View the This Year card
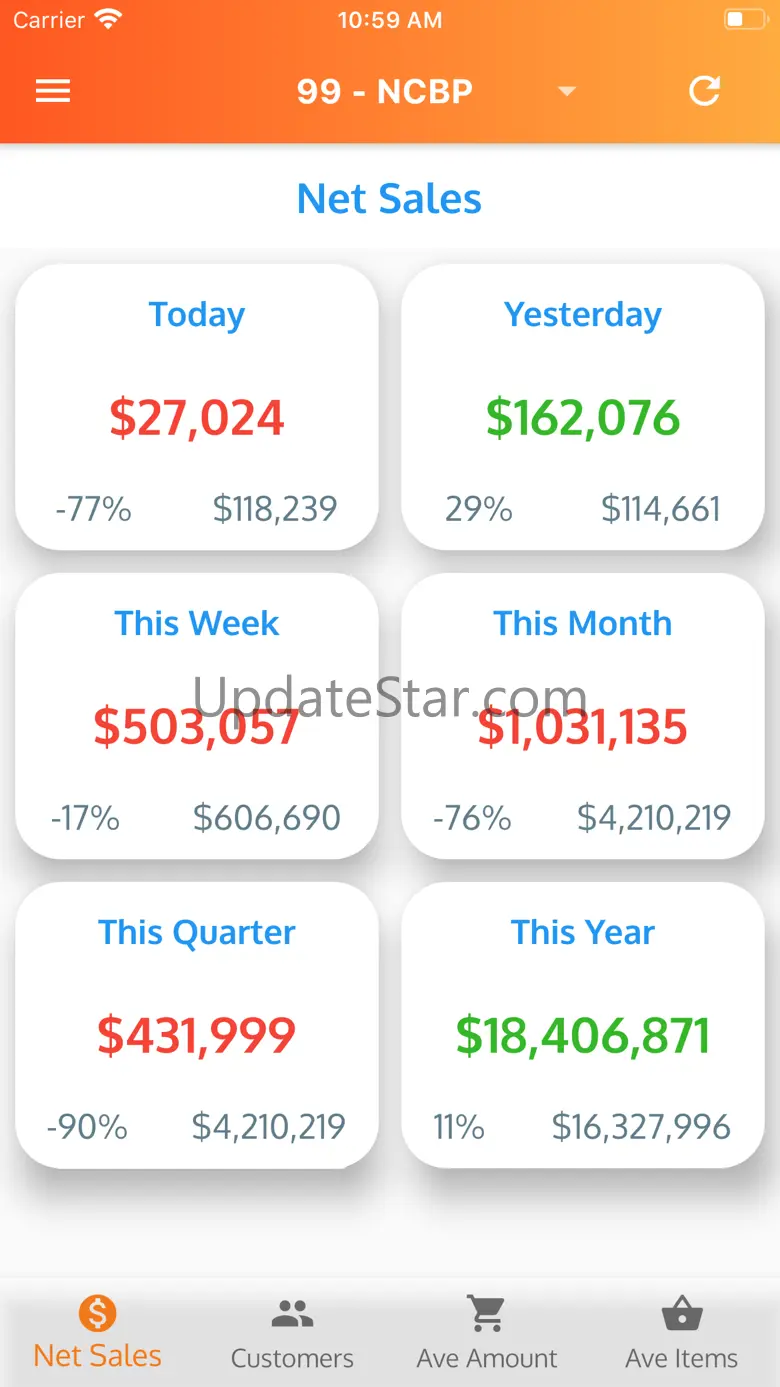 coord(583,1025)
